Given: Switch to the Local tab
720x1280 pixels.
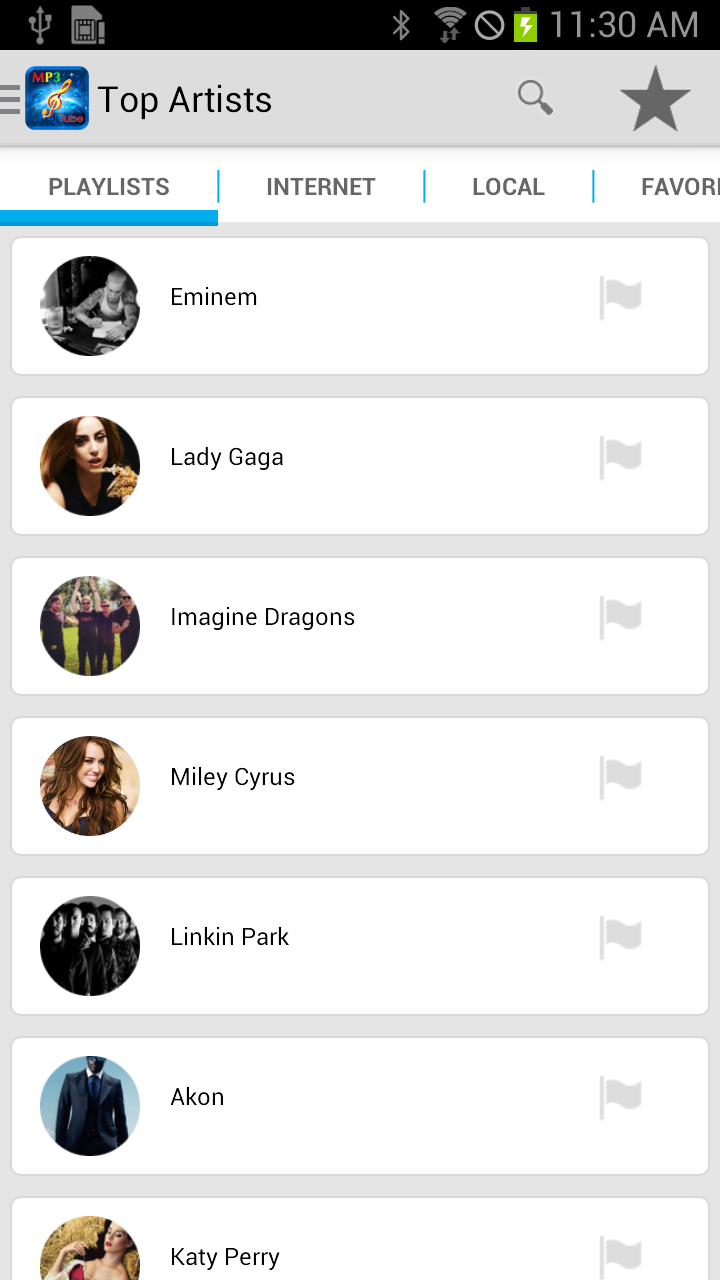Looking at the screenshot, I should [x=508, y=187].
